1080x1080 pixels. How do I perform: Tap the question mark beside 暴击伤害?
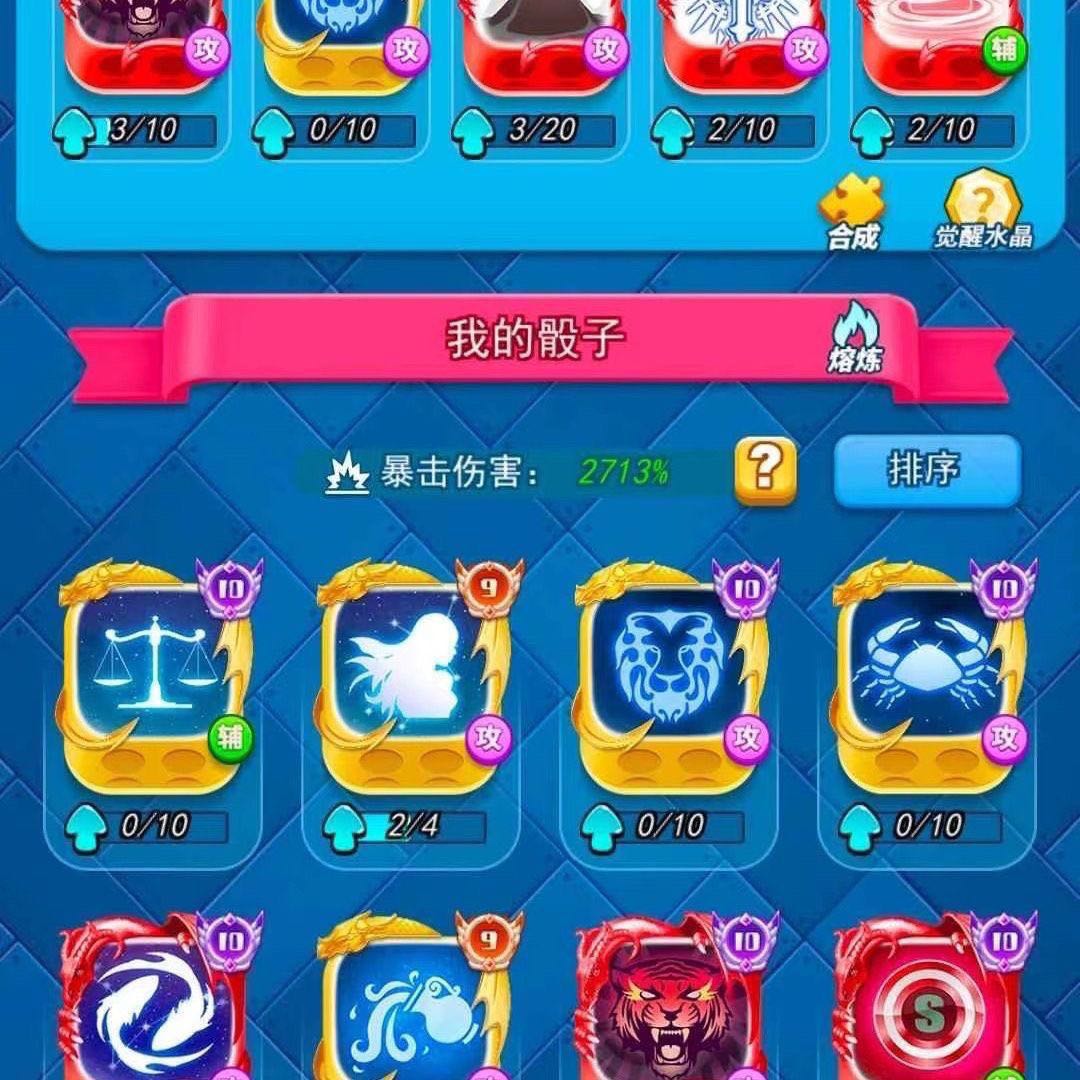[765, 470]
